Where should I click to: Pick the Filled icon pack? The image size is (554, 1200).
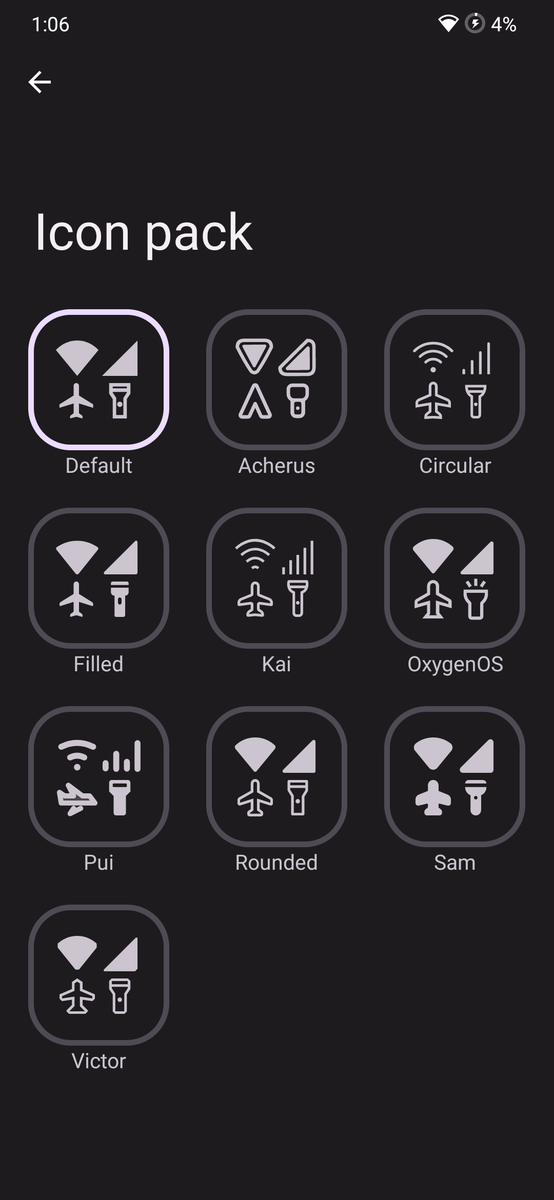98,578
